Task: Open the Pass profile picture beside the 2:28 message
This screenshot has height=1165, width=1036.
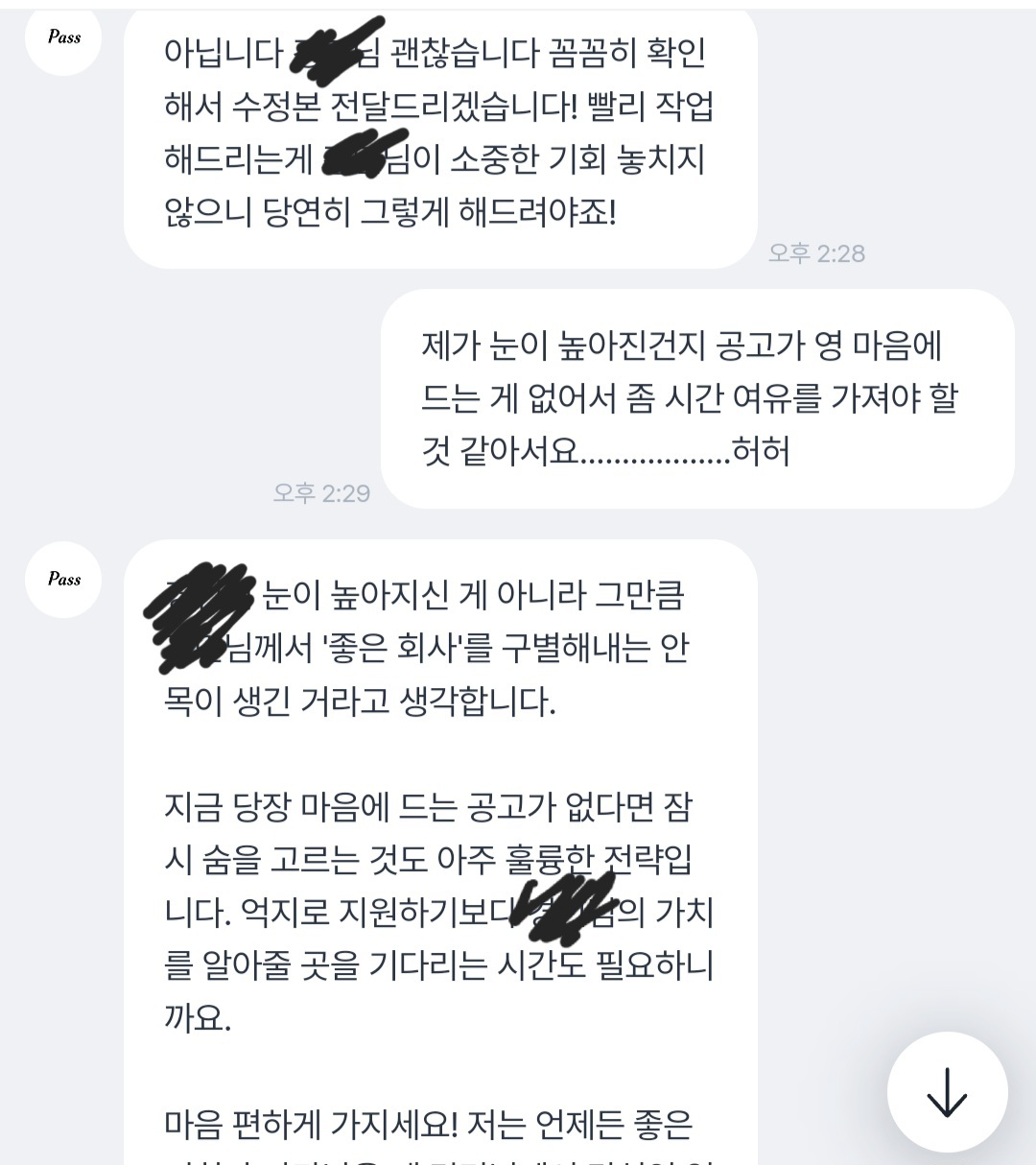Action: pyautogui.click(x=63, y=37)
